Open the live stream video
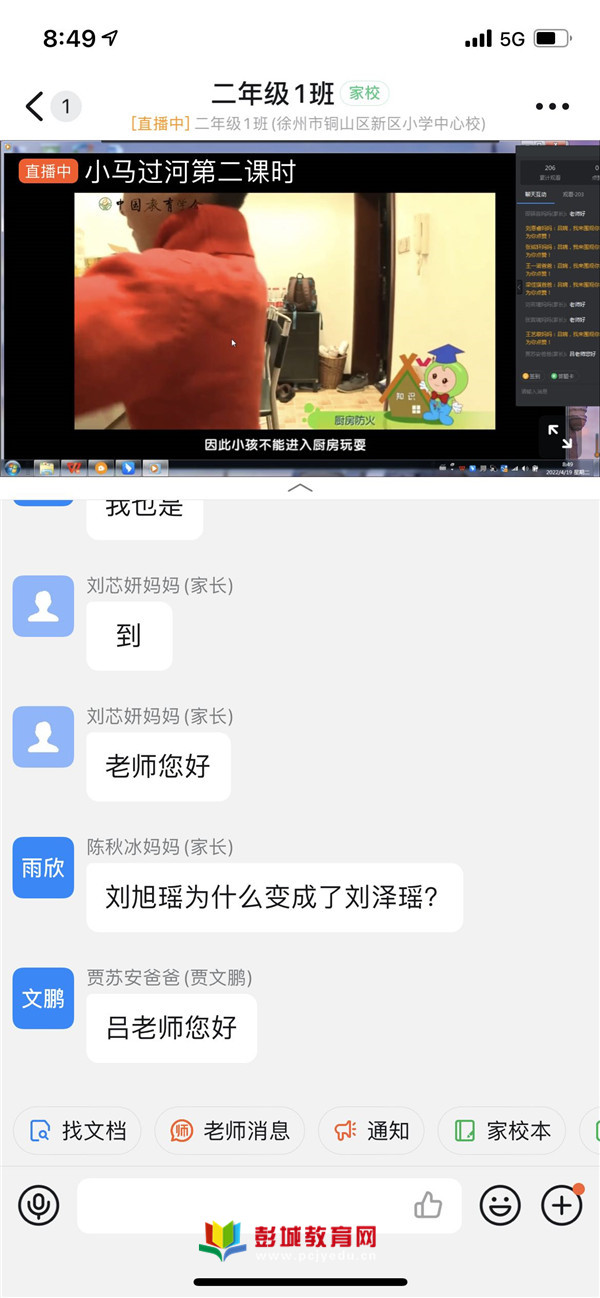The height and width of the screenshot is (1298, 600). tap(285, 310)
